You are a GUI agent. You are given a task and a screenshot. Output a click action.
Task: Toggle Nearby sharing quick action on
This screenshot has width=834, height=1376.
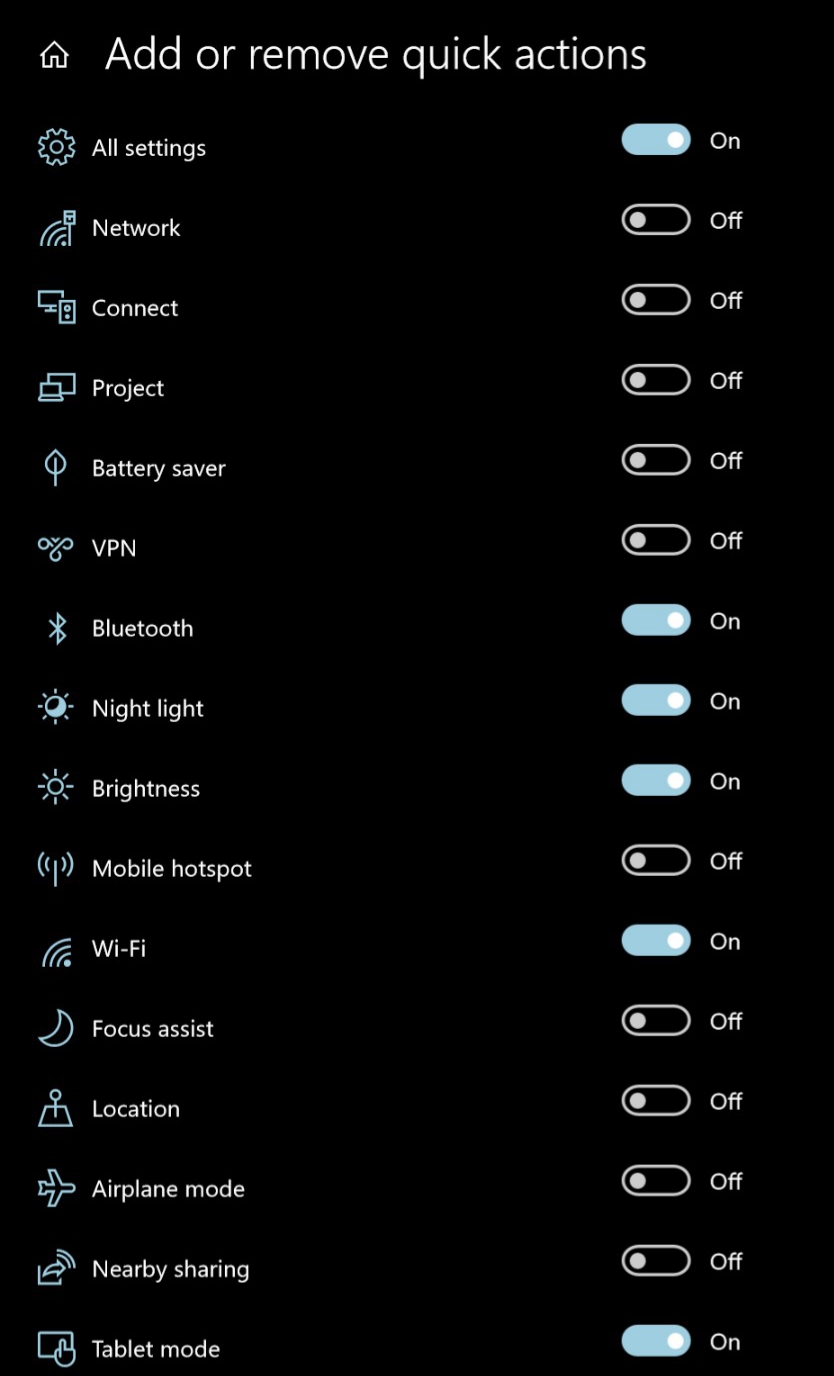[656, 1261]
